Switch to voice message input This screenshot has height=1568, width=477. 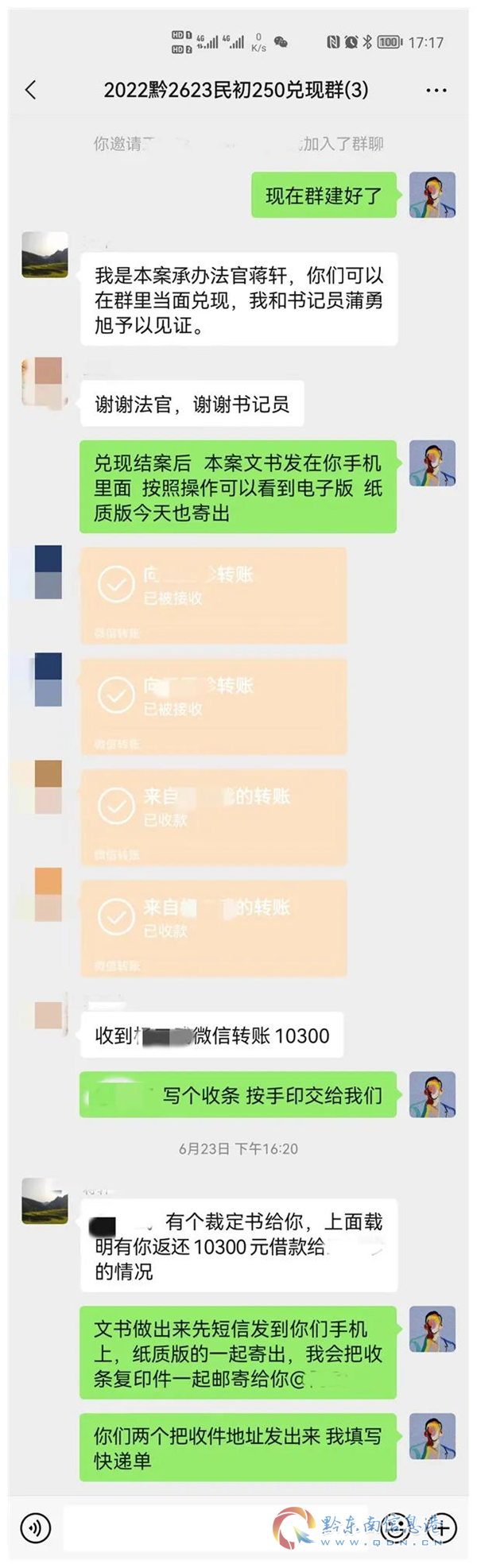coord(35,1527)
